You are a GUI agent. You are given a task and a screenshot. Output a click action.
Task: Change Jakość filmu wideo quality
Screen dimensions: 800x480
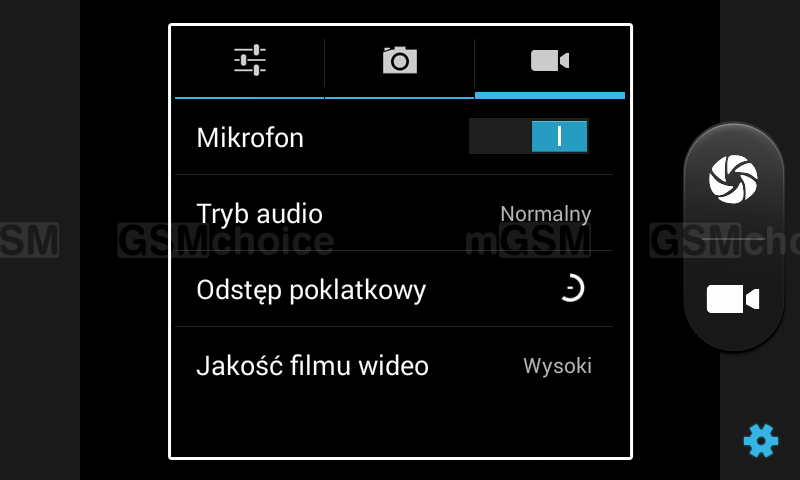(394, 366)
